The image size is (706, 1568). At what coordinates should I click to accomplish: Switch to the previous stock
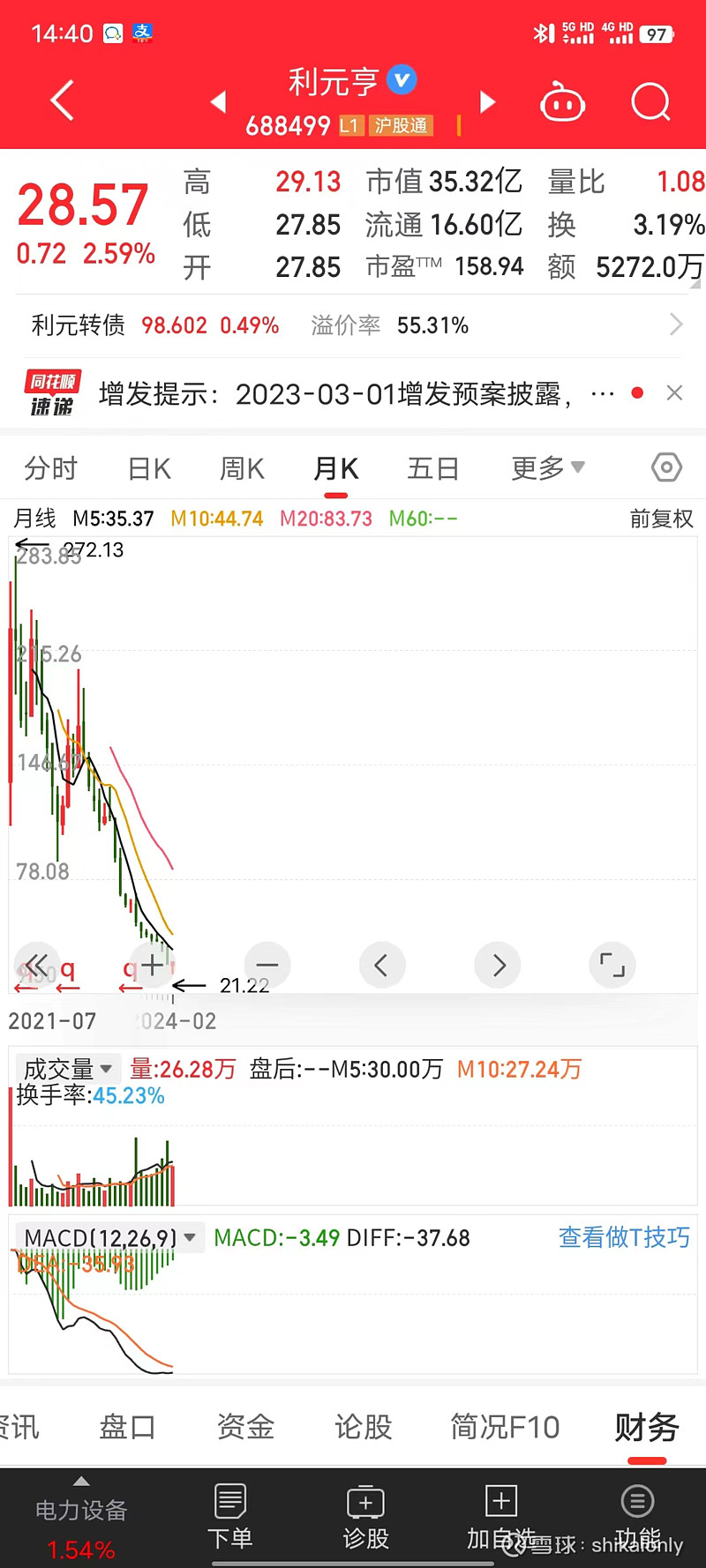[x=219, y=102]
